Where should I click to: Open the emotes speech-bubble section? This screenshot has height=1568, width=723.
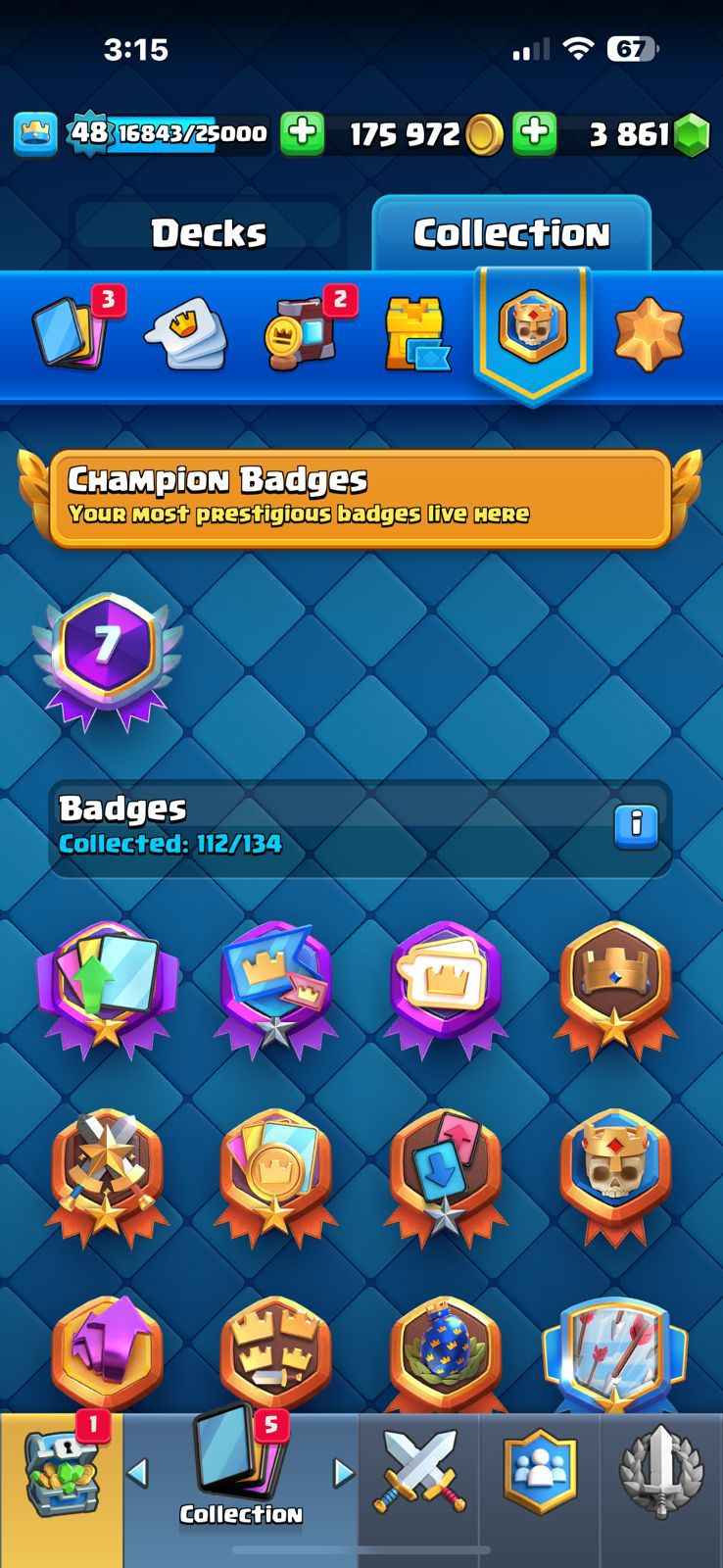(186, 335)
